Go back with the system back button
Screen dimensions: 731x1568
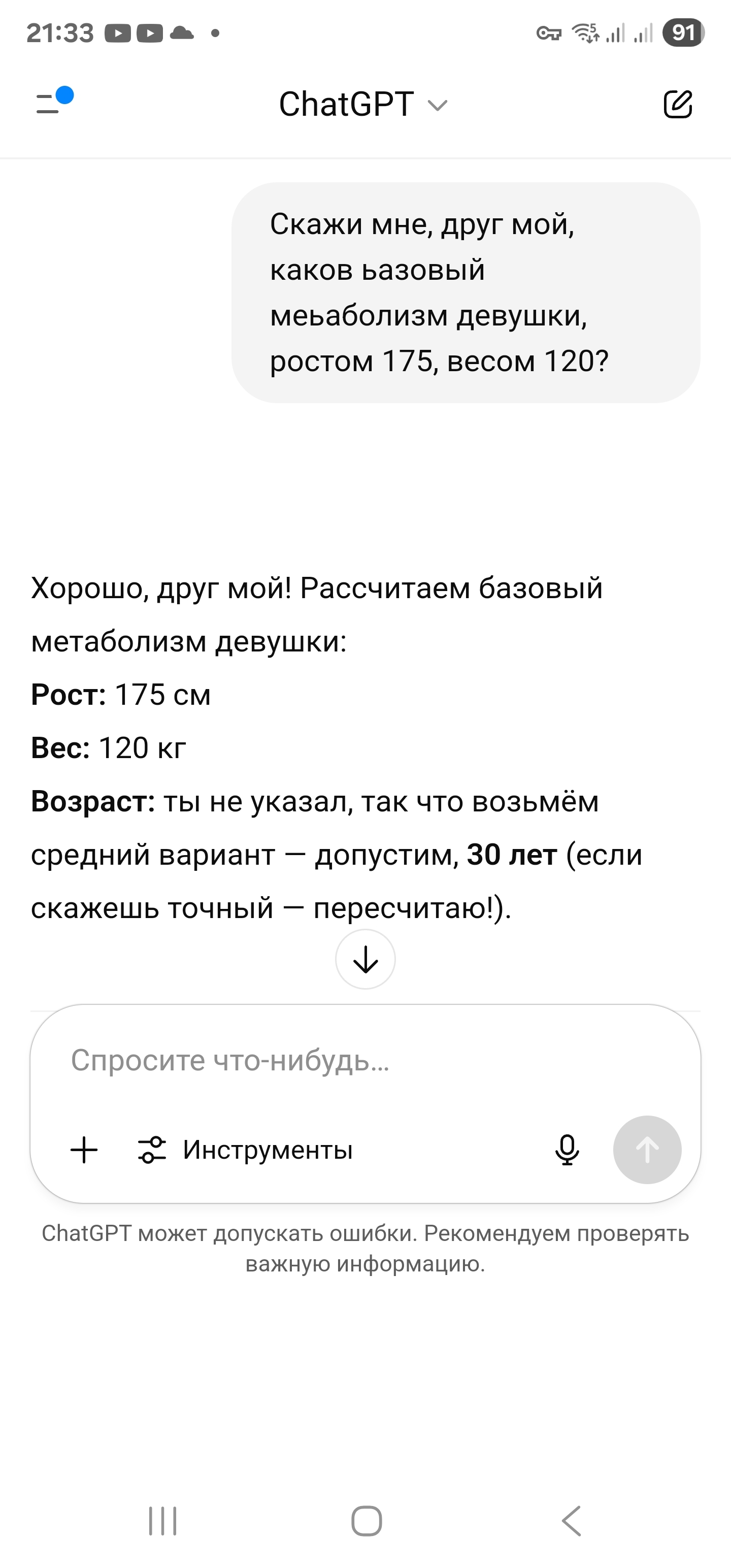pyautogui.click(x=571, y=1521)
